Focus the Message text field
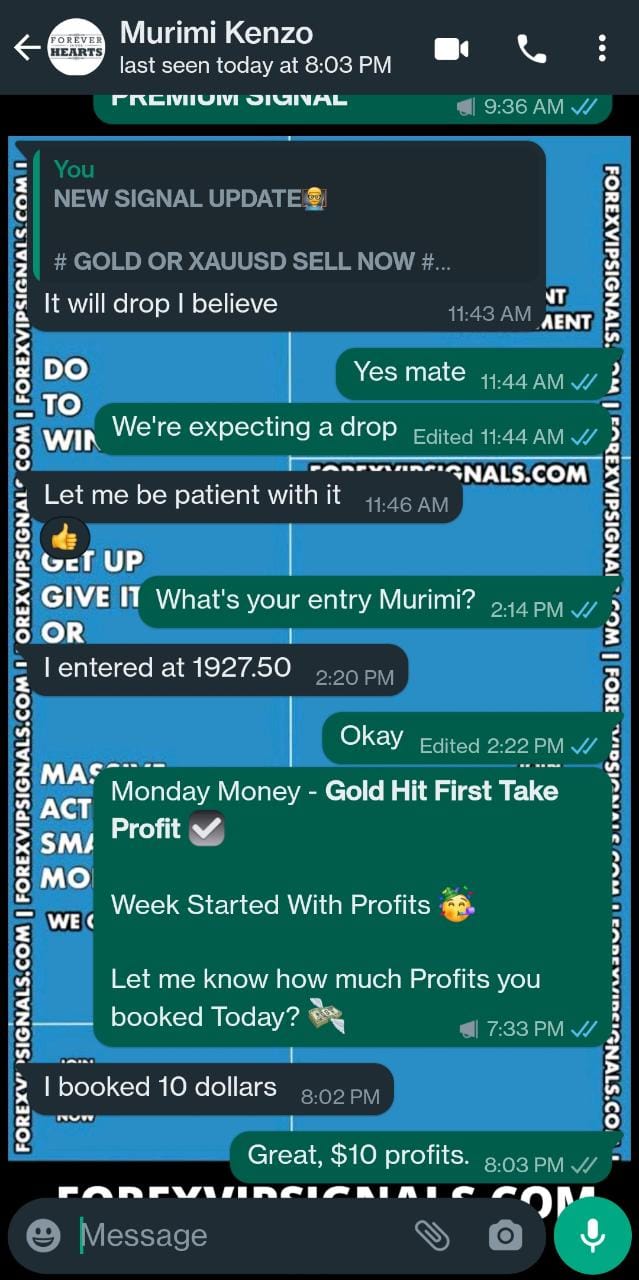 (x=240, y=1236)
